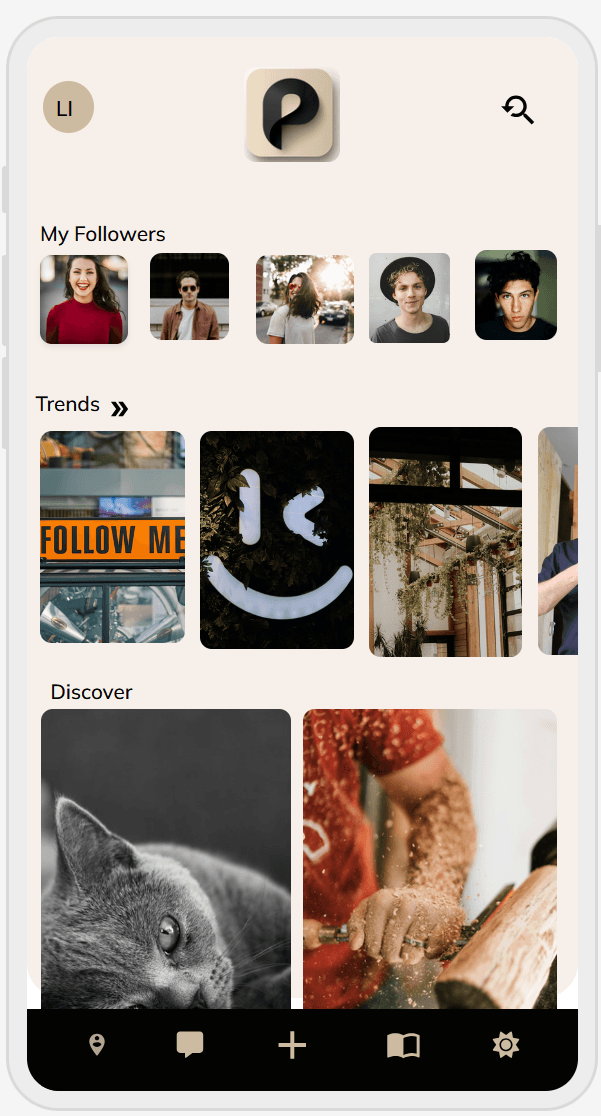The width and height of the screenshot is (601, 1116).
Task: Open follower with the black hat
Action: tap(409, 298)
